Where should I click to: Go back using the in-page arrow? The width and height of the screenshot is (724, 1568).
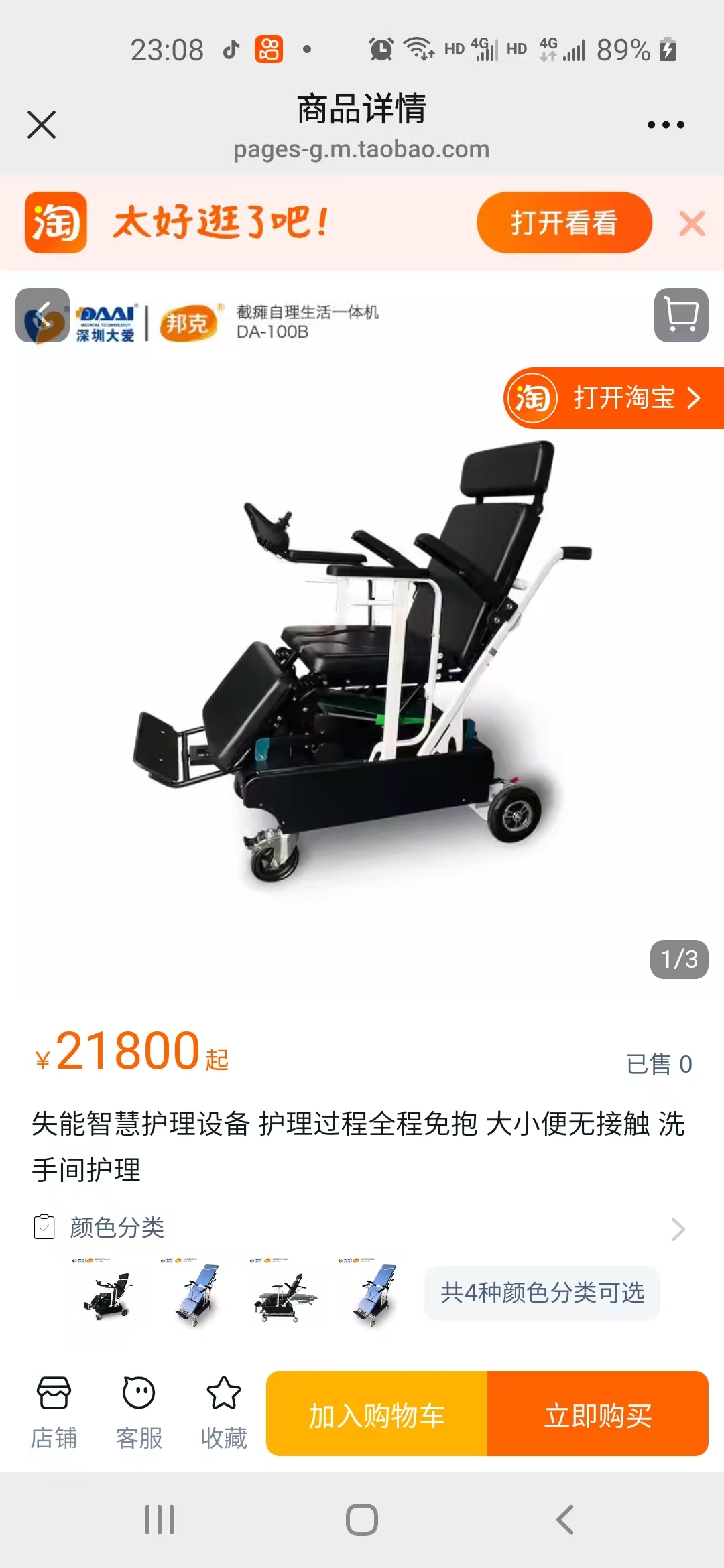42,315
